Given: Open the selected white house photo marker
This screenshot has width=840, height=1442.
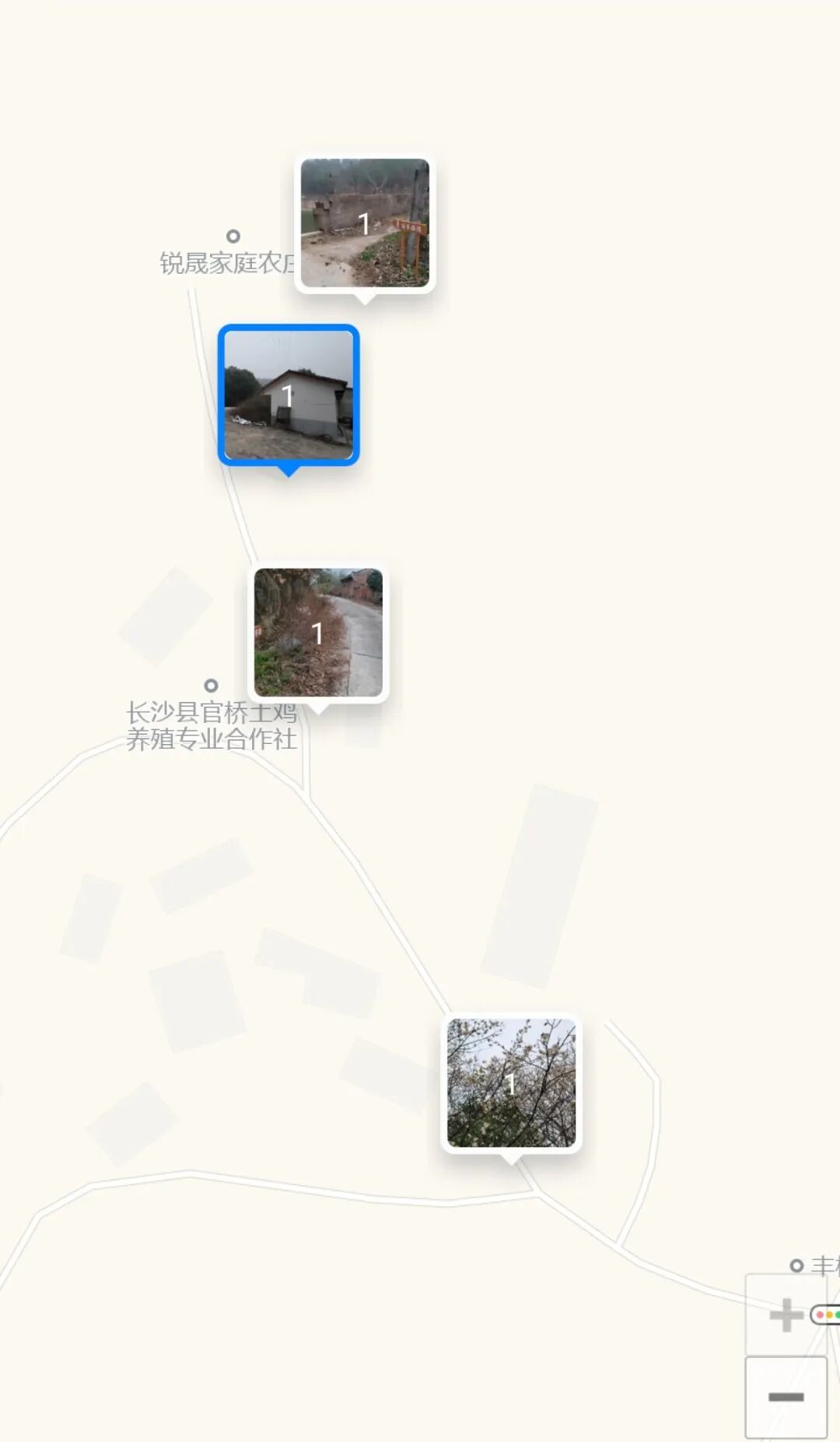Looking at the screenshot, I should point(289,395).
